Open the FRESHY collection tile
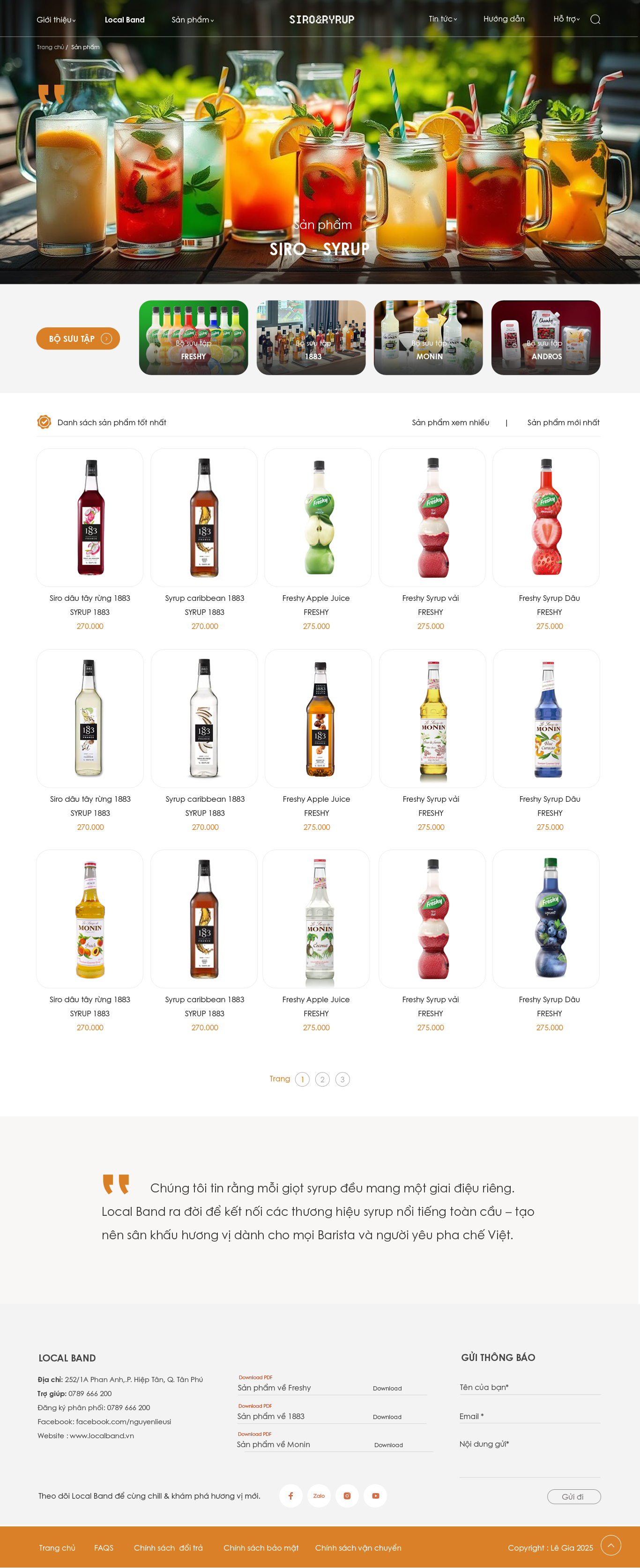This screenshot has width=640, height=1568. click(193, 338)
